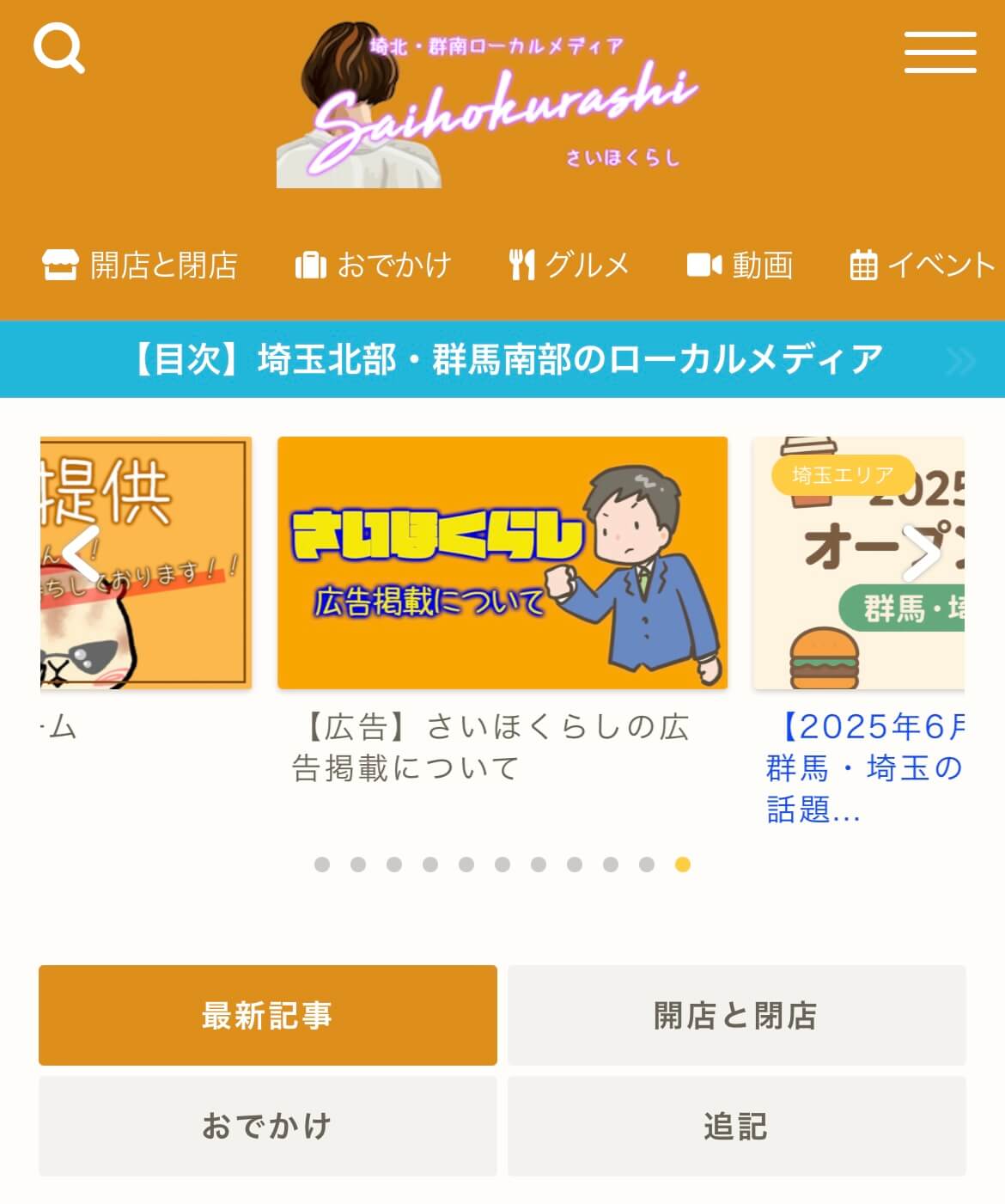This screenshot has height=1204, width=1005.
Task: Show the previous carousel slide
Action: [x=82, y=554]
